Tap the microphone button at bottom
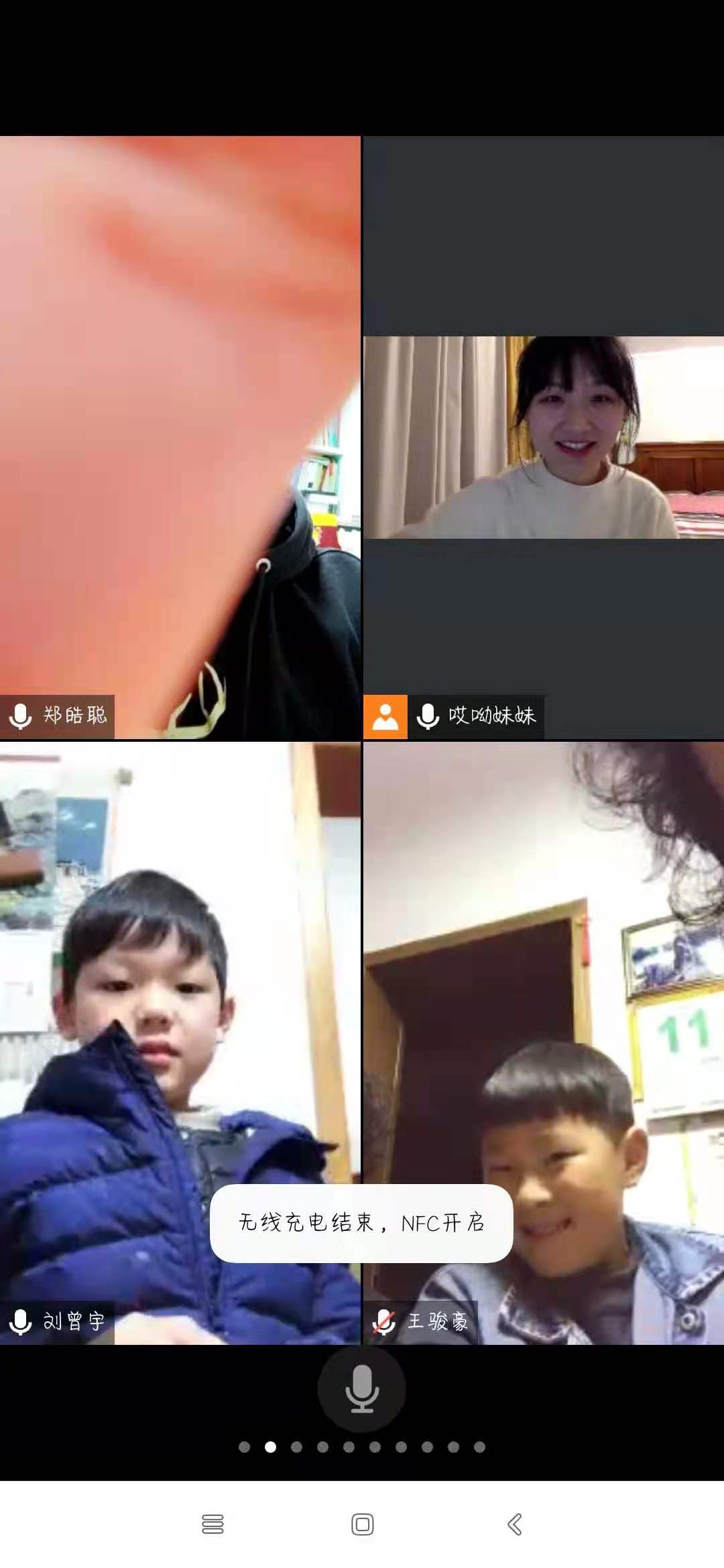 [x=361, y=1388]
